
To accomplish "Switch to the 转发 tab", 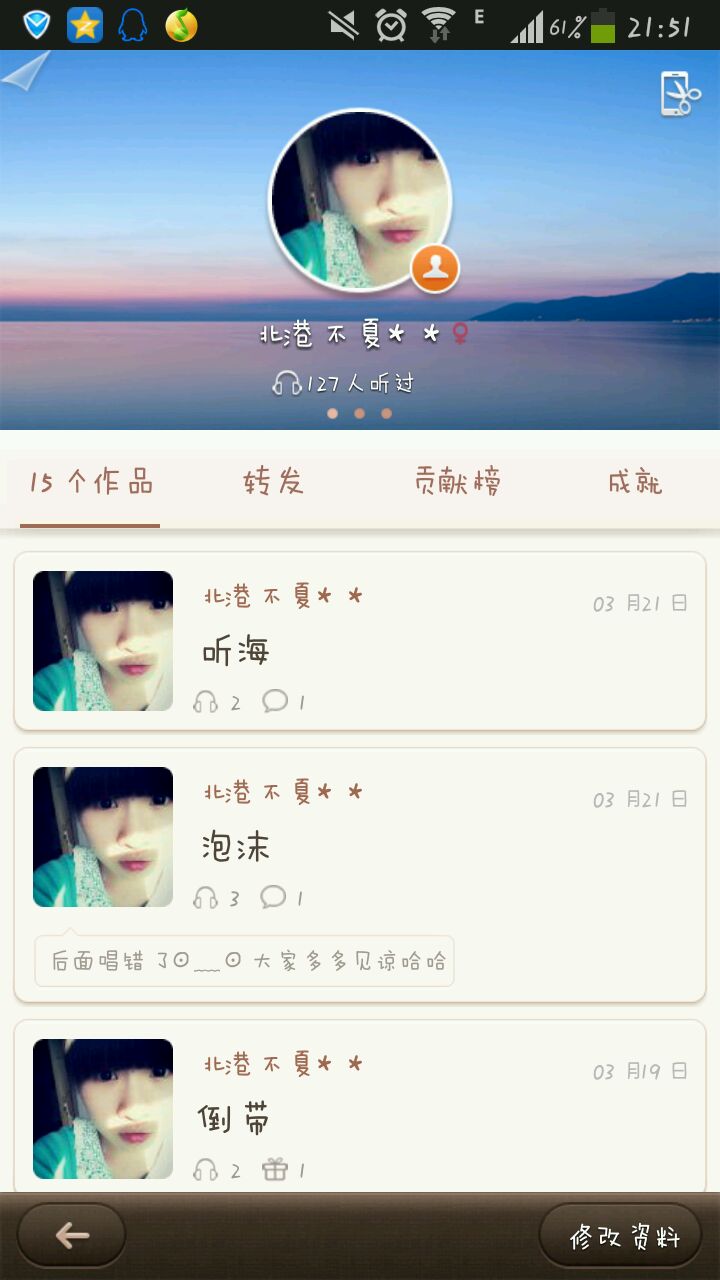I will click(273, 483).
